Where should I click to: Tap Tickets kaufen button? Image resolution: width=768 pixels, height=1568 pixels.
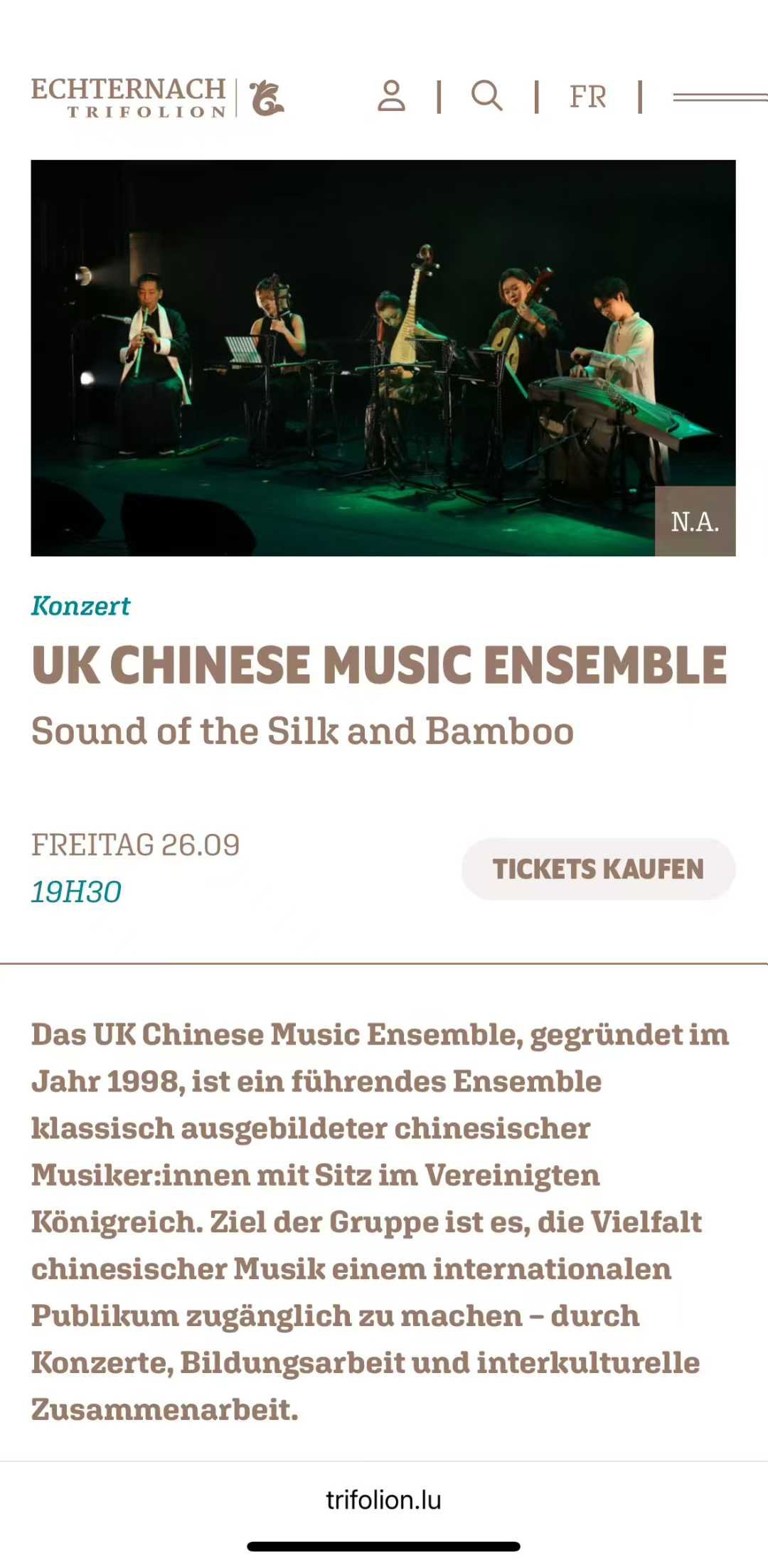coord(598,869)
